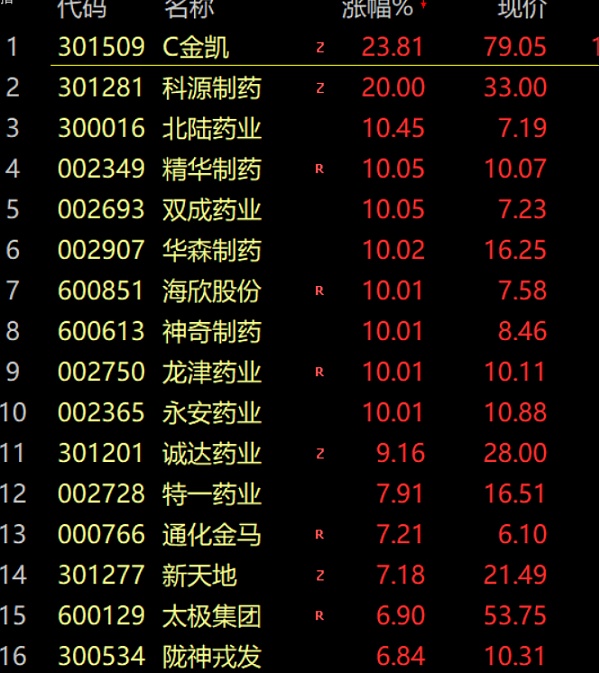View the 神奇制药 row
The image size is (600, 673).
point(212,331)
